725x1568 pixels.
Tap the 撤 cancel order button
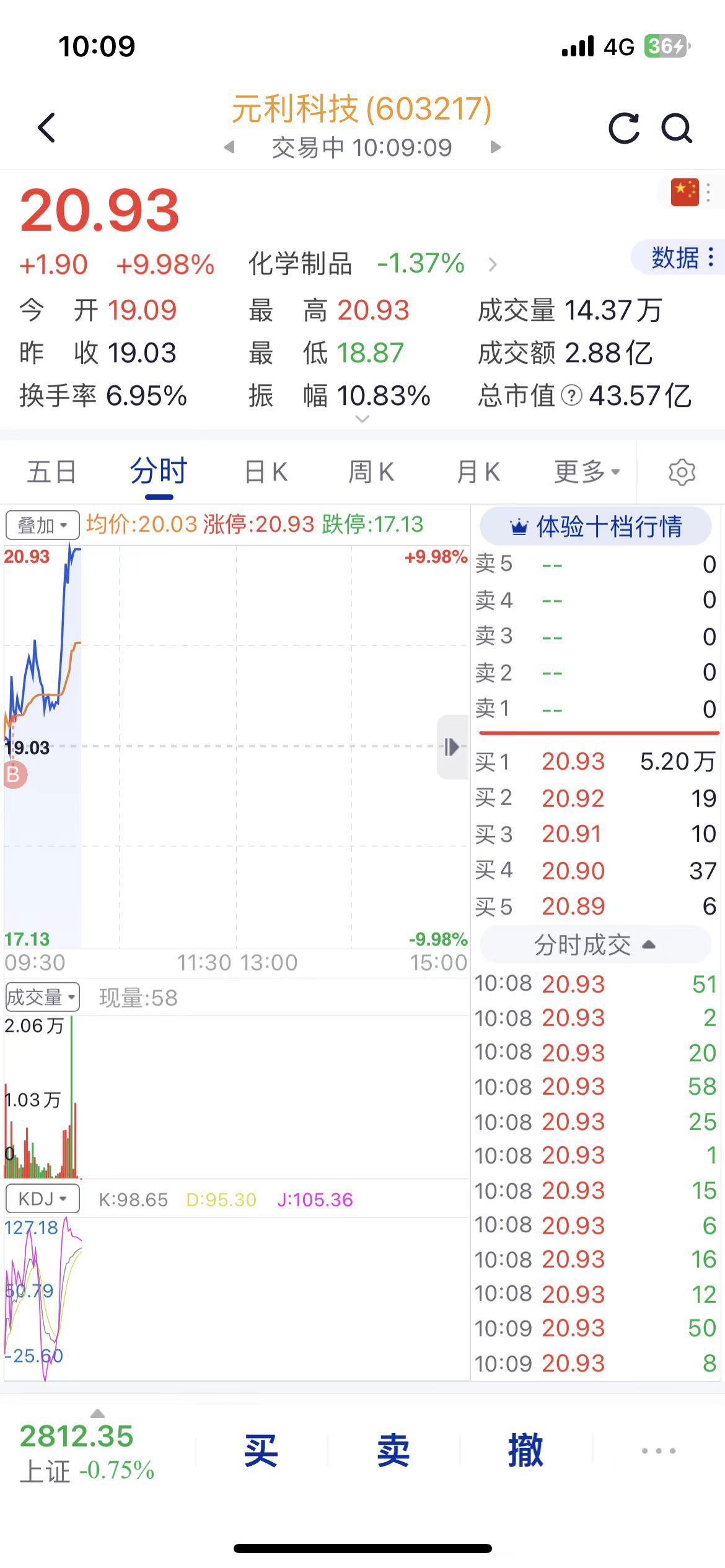(x=525, y=1450)
